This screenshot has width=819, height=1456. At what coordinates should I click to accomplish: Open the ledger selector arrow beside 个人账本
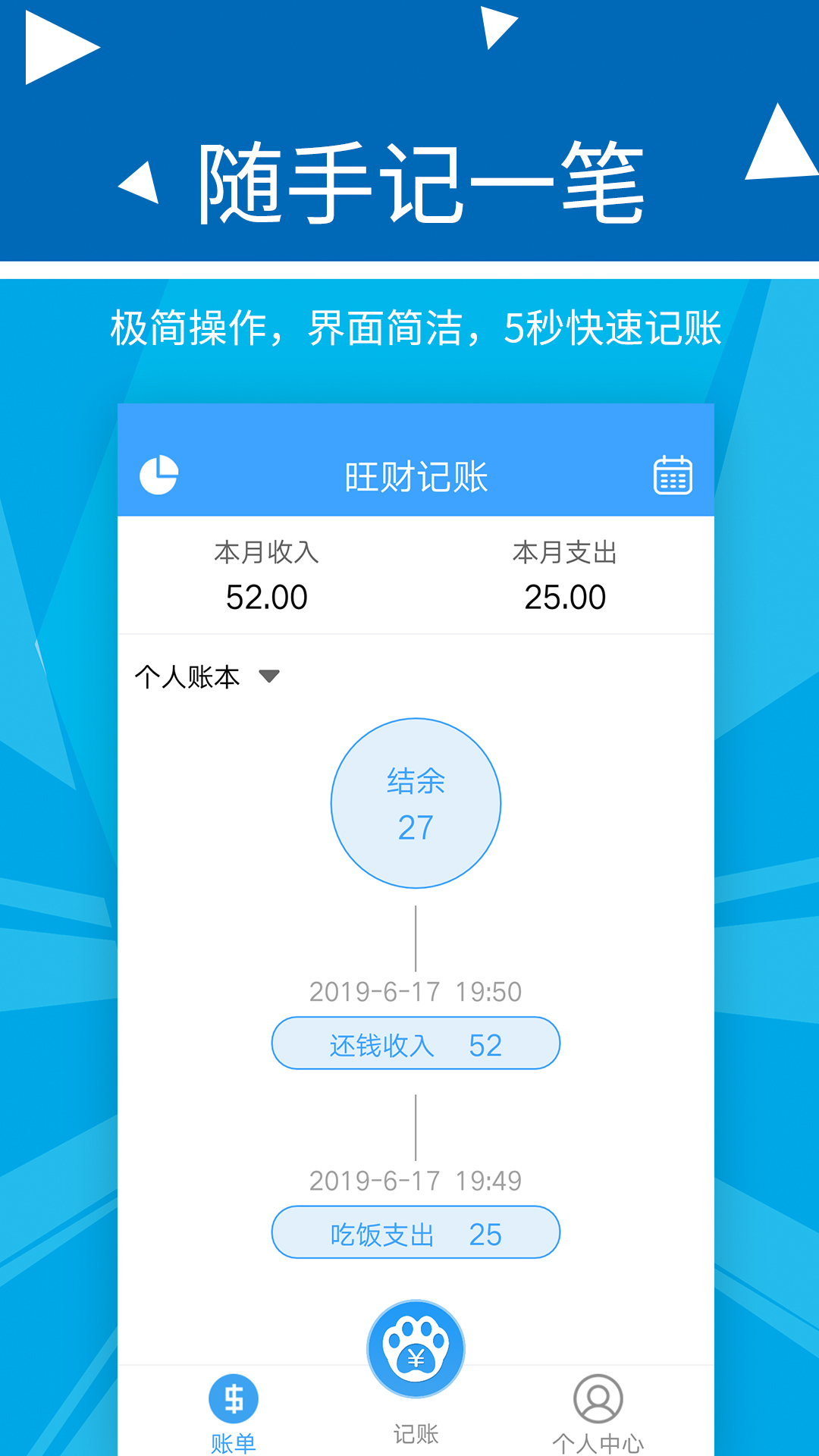tap(269, 677)
